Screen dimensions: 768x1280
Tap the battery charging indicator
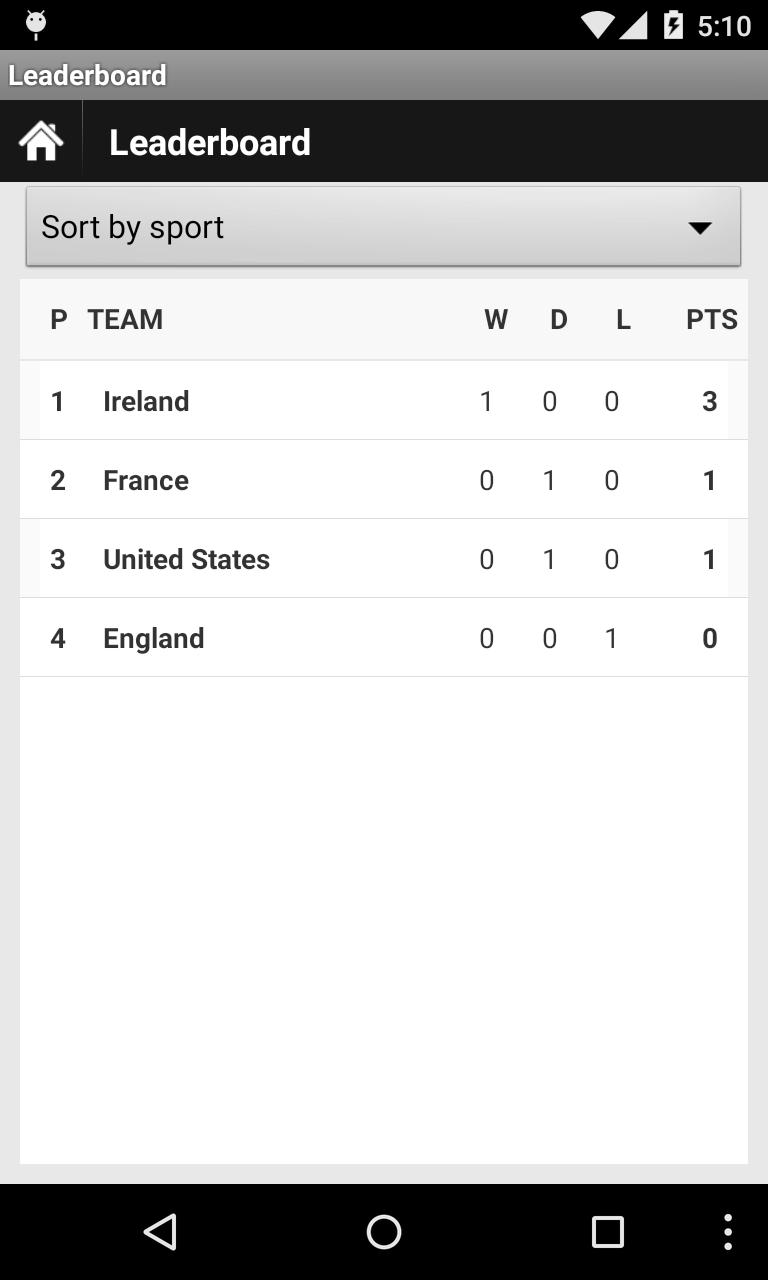tap(672, 25)
